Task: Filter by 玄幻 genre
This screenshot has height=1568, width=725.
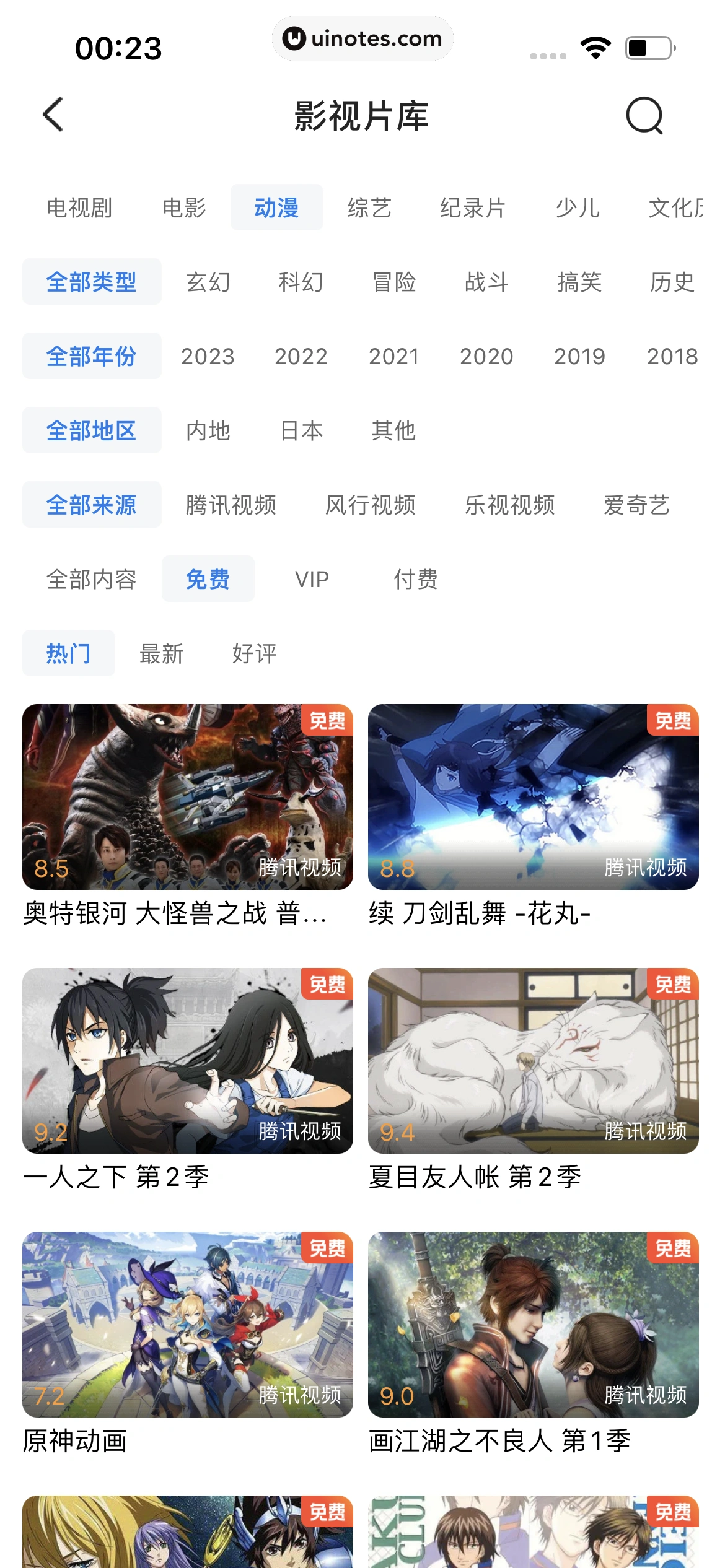Action: (x=208, y=282)
